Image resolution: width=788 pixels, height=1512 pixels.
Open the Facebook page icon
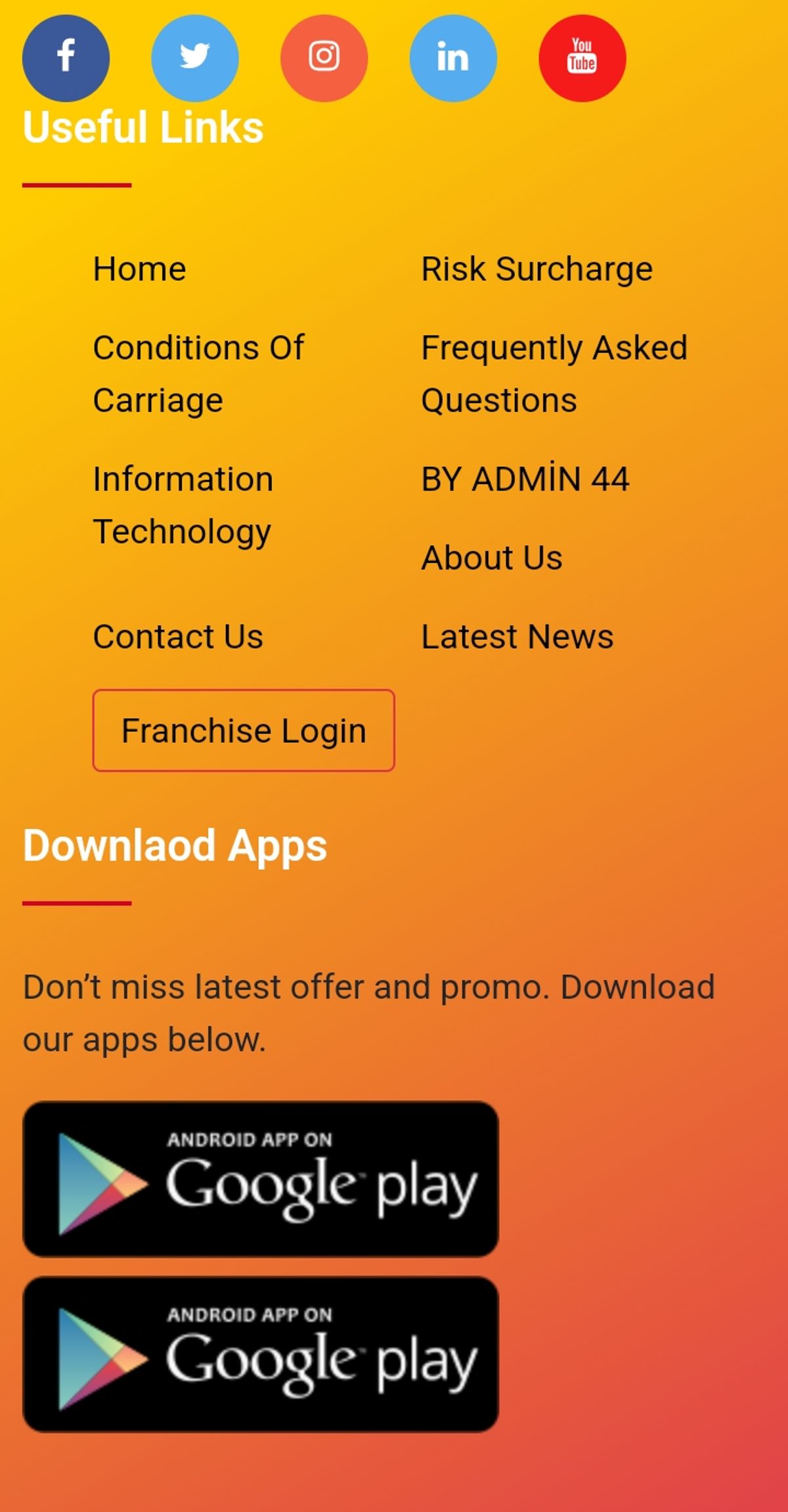click(x=66, y=58)
